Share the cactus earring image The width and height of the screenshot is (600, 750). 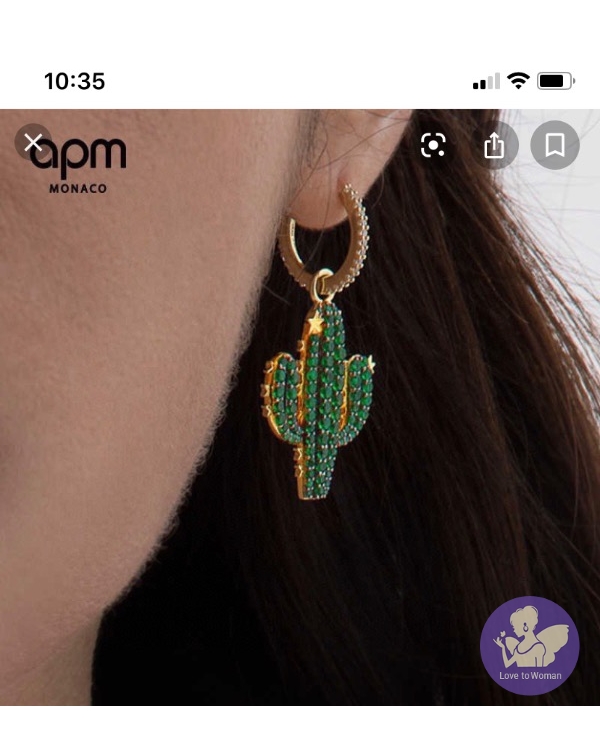tap(494, 146)
